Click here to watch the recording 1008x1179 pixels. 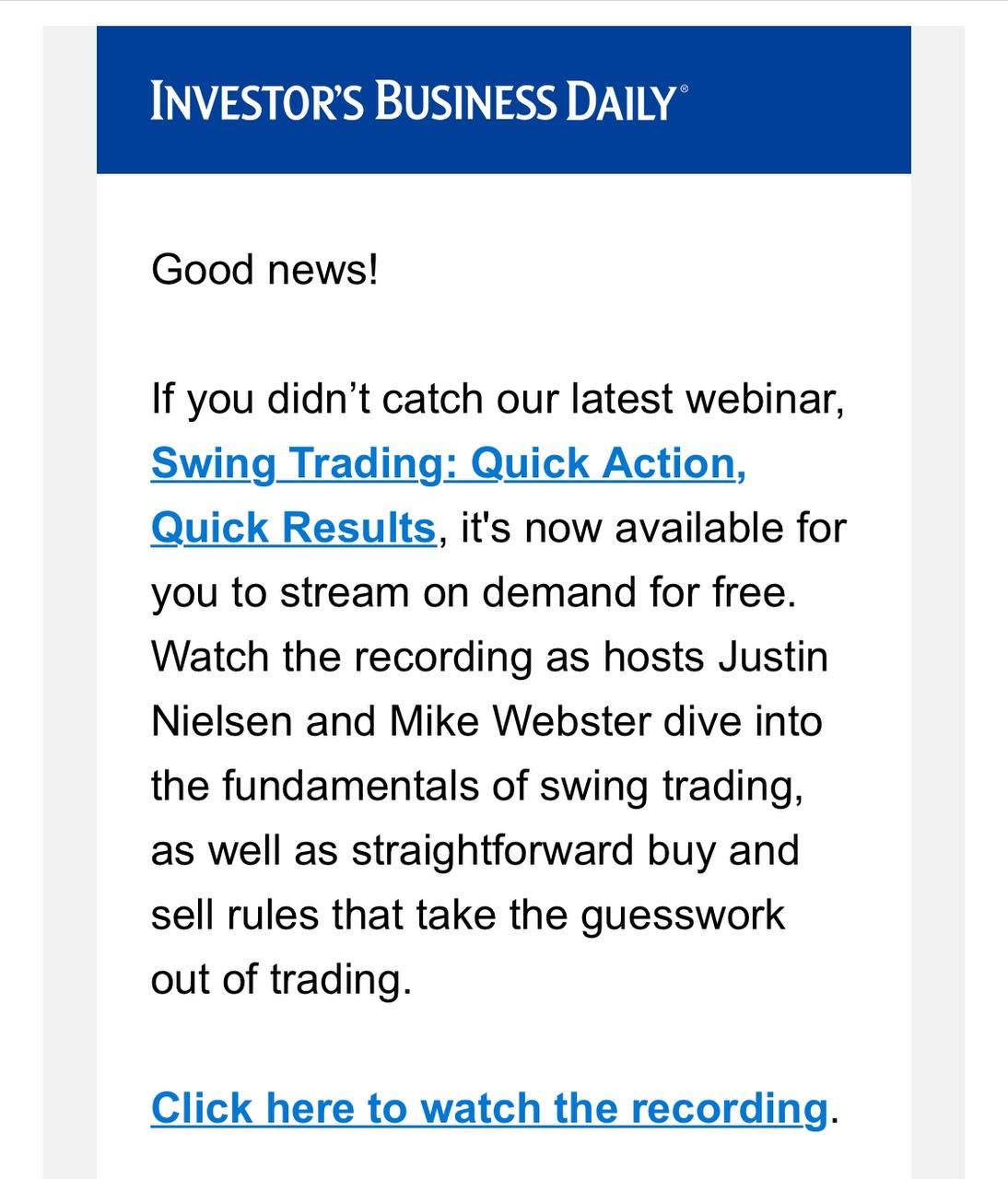[488, 1108]
